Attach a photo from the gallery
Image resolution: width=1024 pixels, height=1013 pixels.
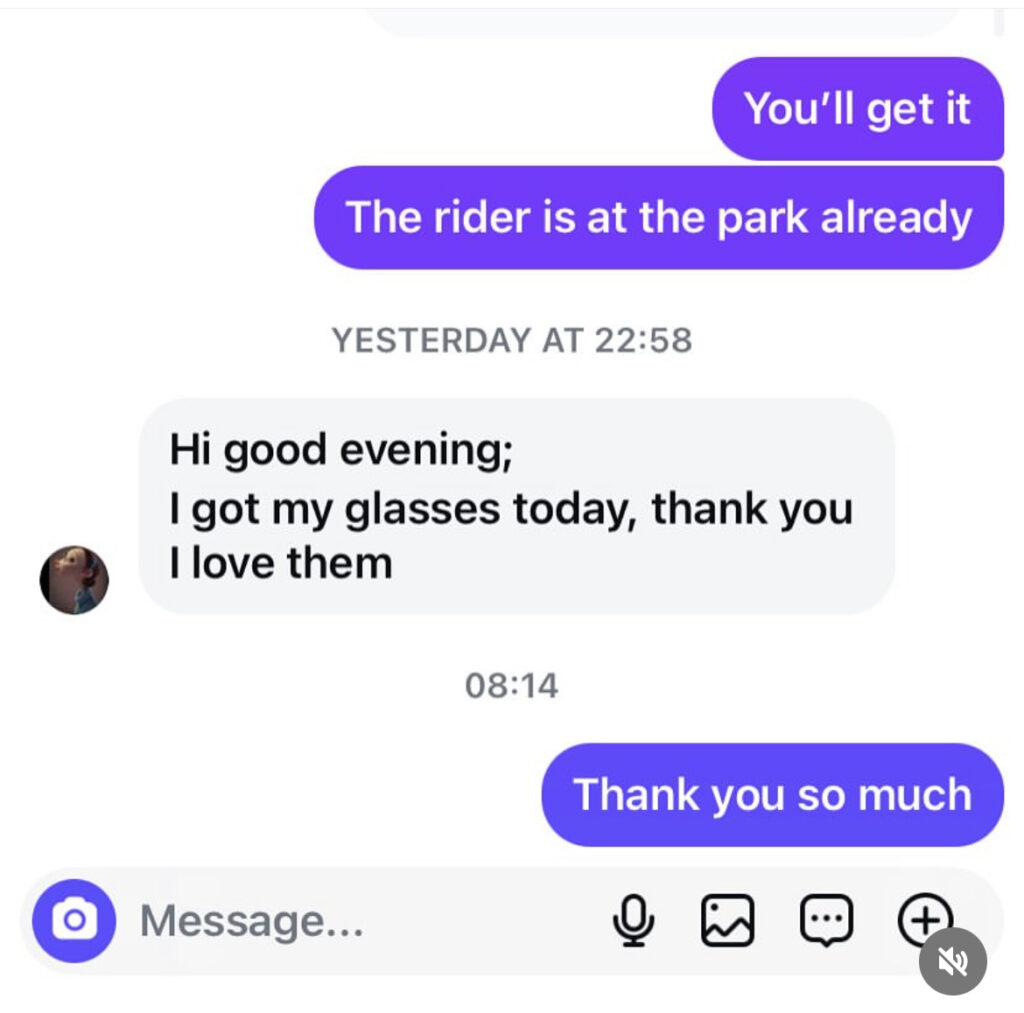727,920
